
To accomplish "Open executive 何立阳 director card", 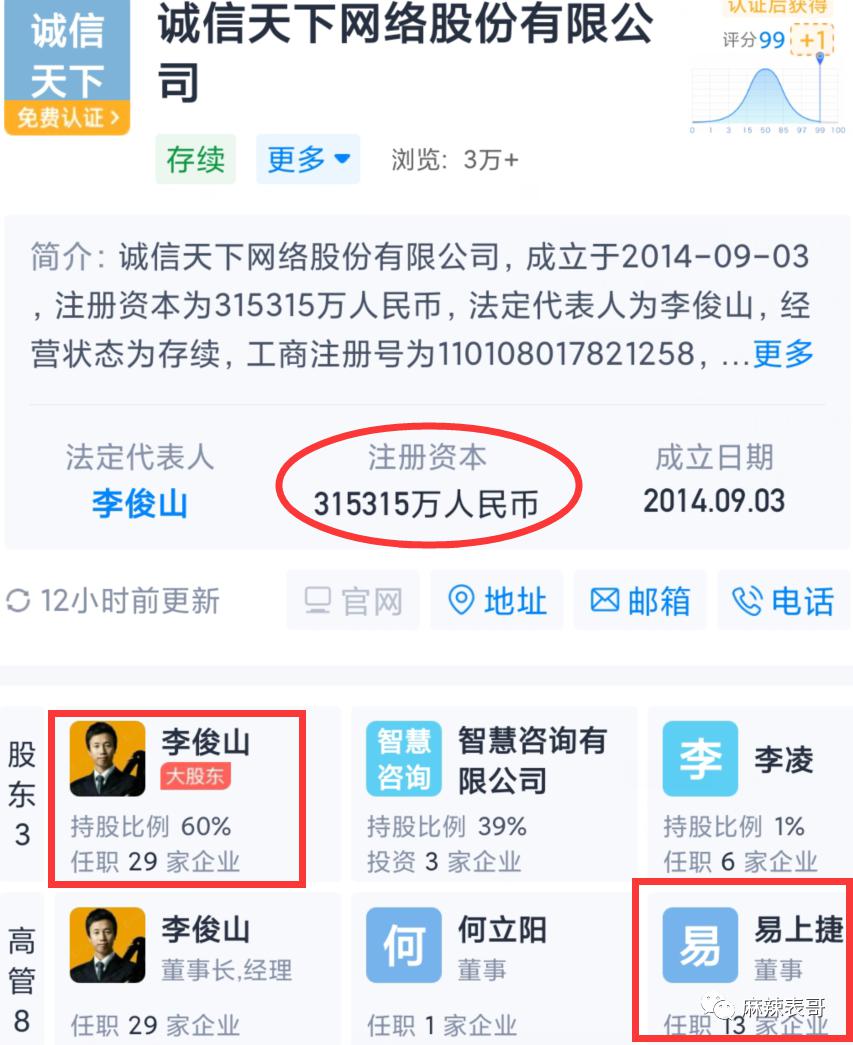I will coord(493,968).
